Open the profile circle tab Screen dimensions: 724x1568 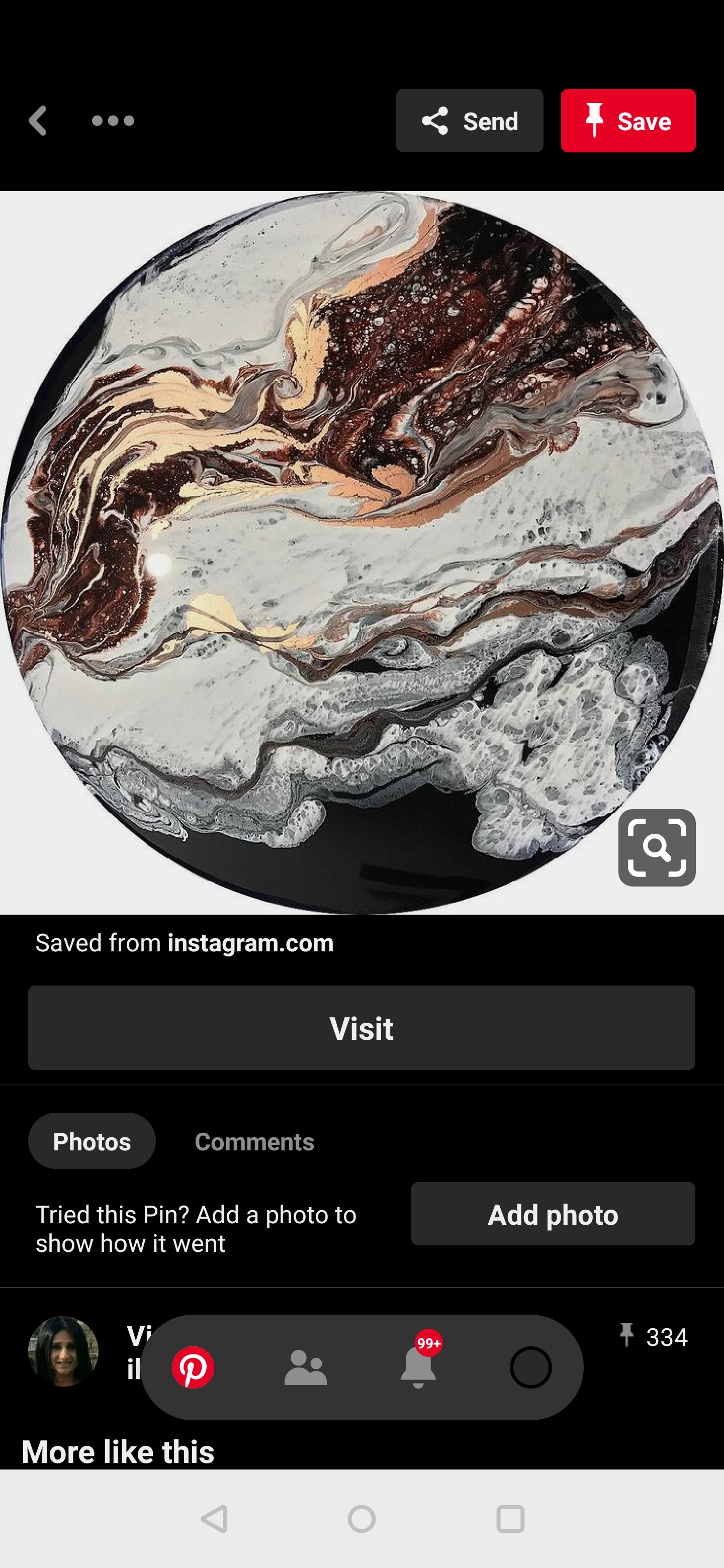tap(530, 1367)
